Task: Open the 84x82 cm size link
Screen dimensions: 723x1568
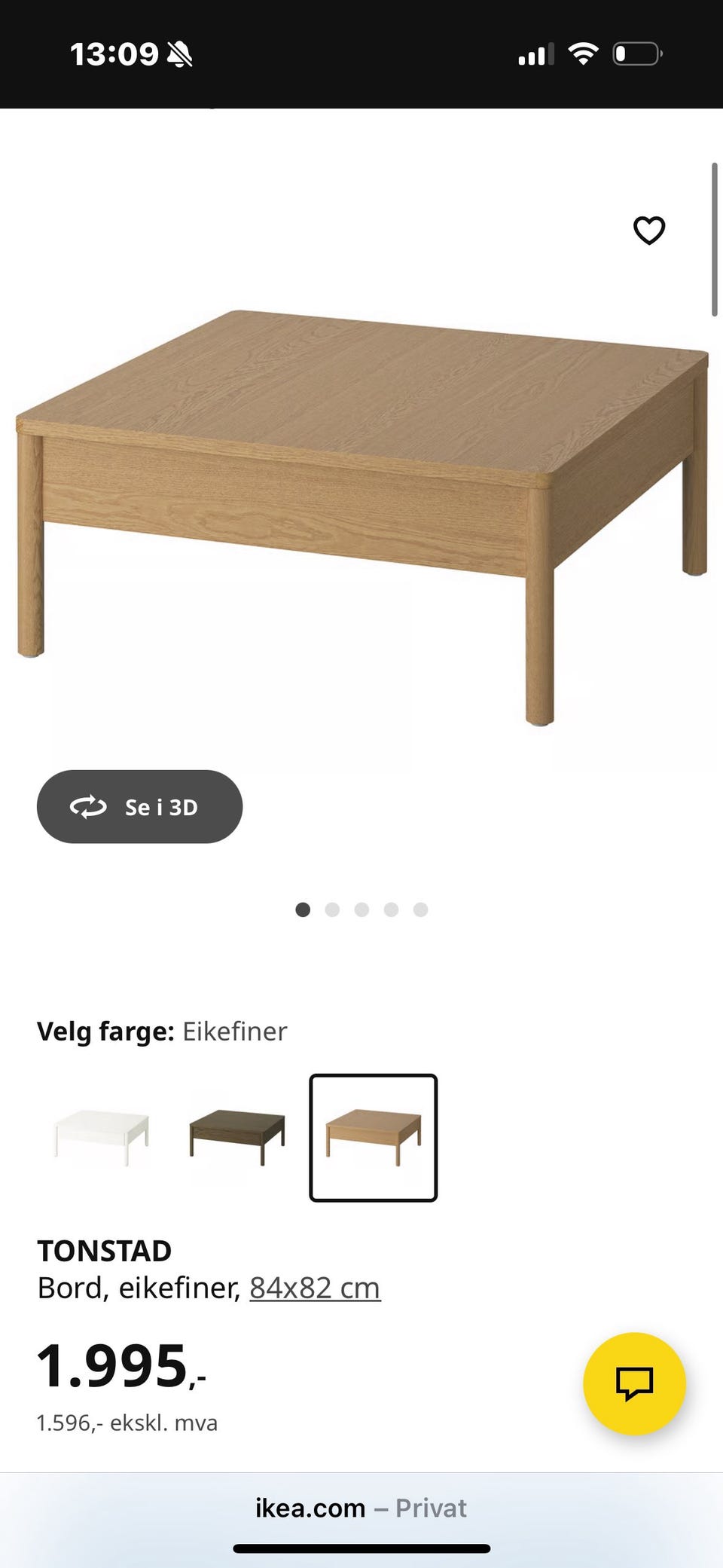Action: click(314, 1288)
